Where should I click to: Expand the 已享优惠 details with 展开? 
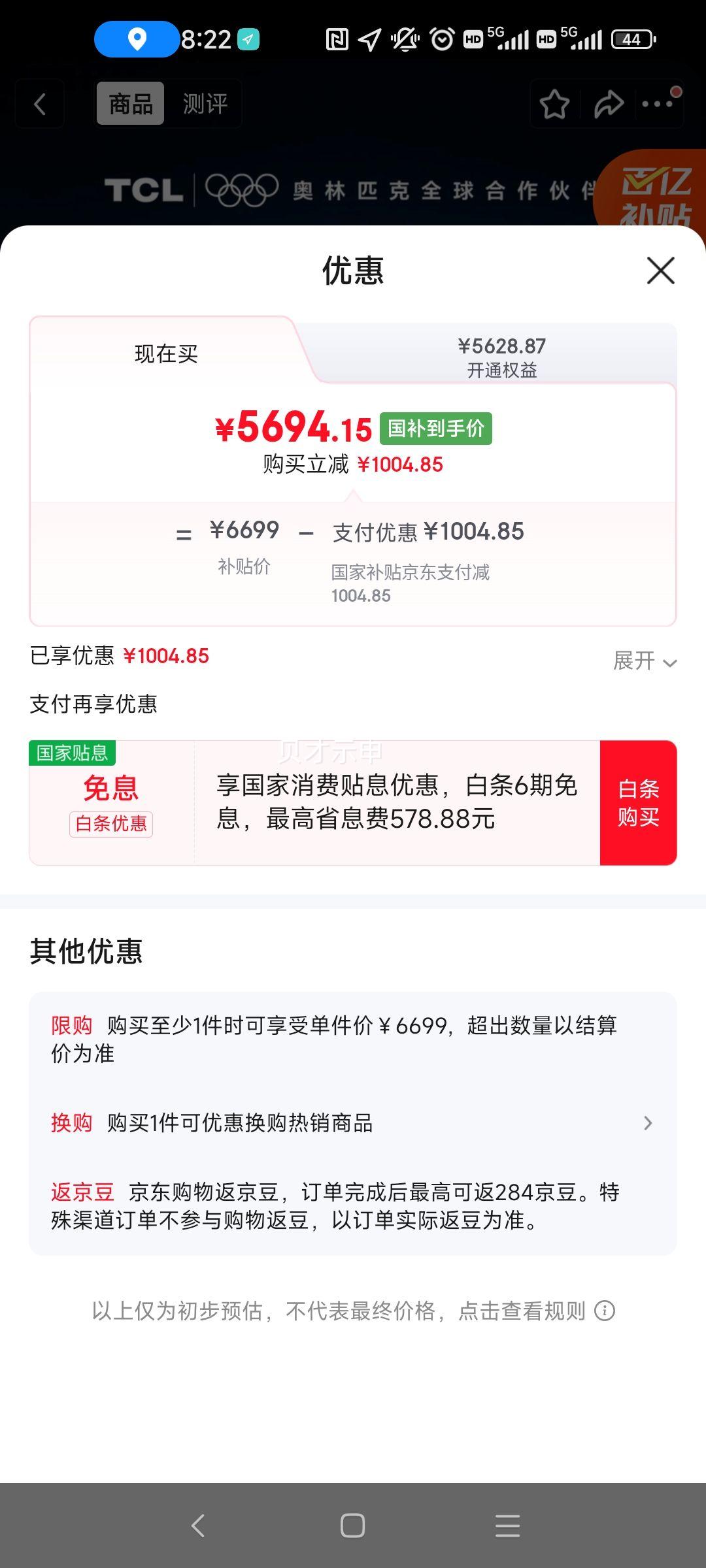(x=644, y=662)
